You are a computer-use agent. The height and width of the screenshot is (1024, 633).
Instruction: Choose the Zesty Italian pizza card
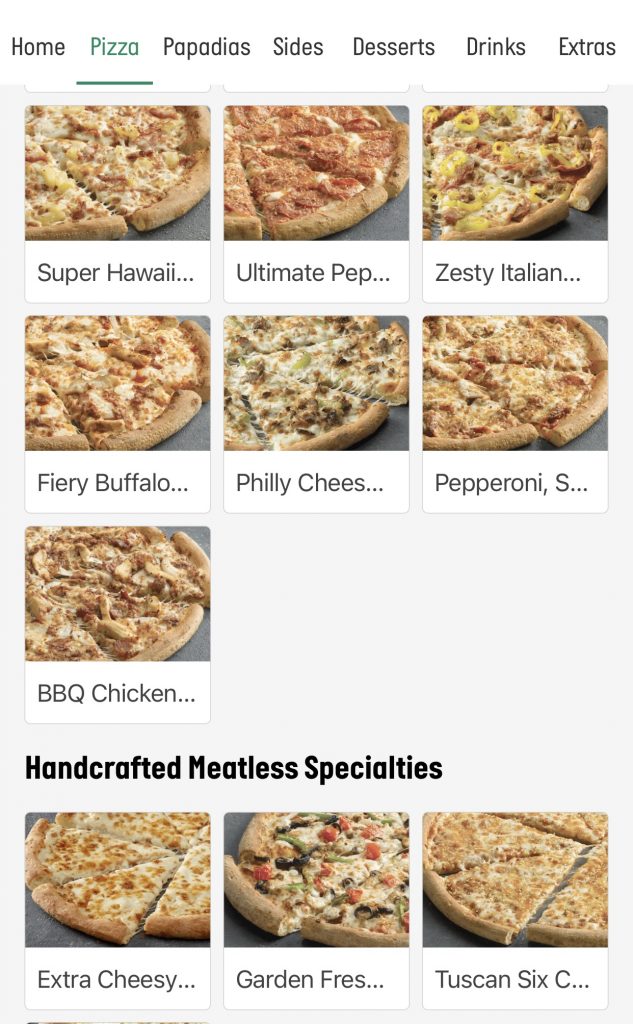coord(515,203)
